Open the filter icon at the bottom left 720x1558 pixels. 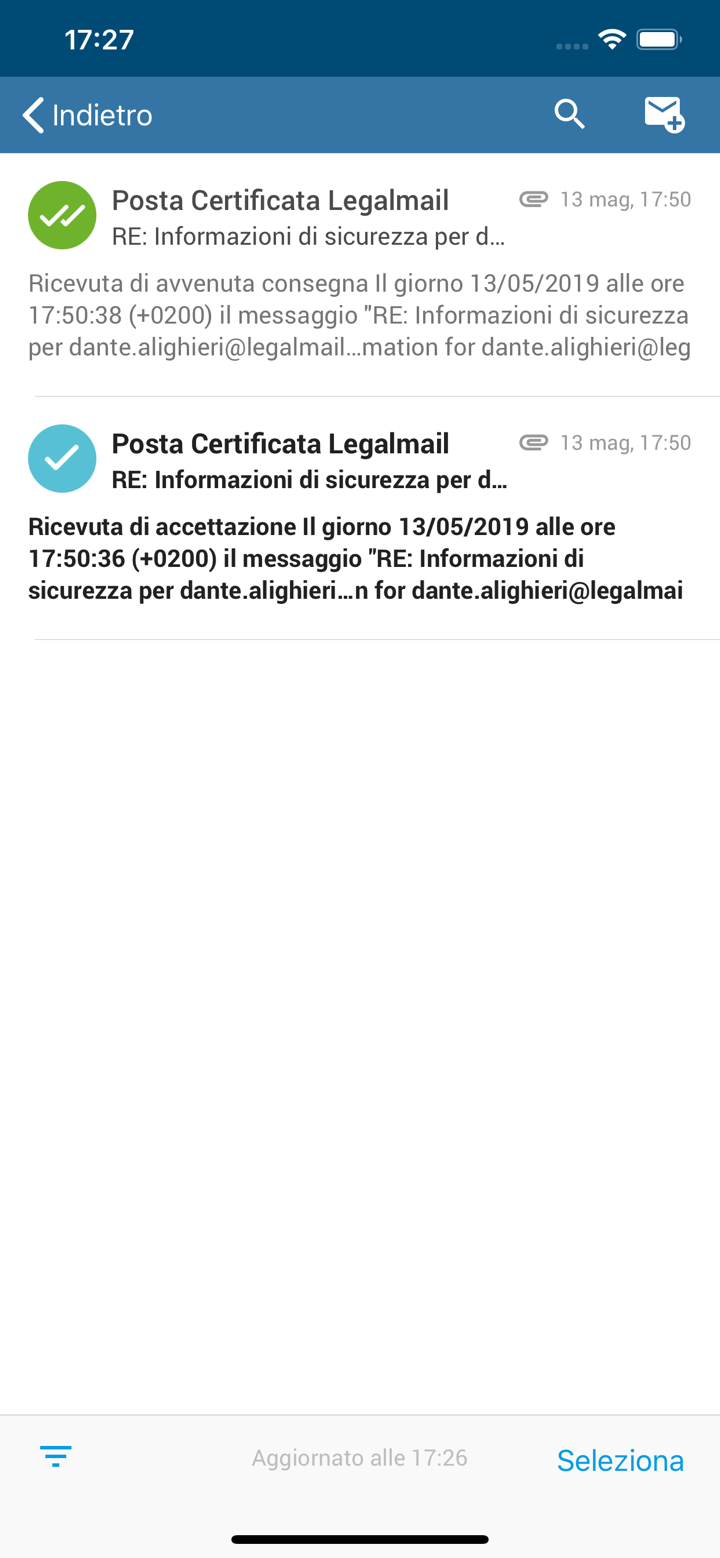55,1456
